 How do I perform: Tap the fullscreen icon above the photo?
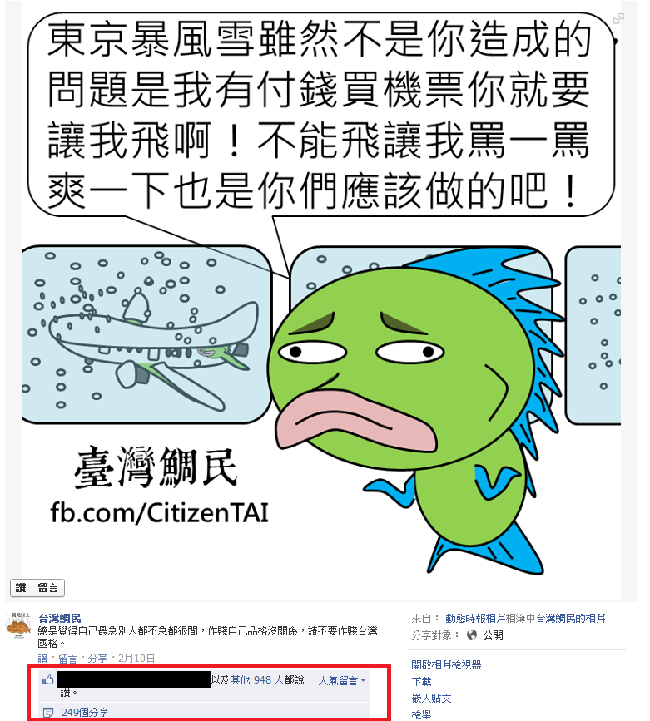click(x=618, y=19)
